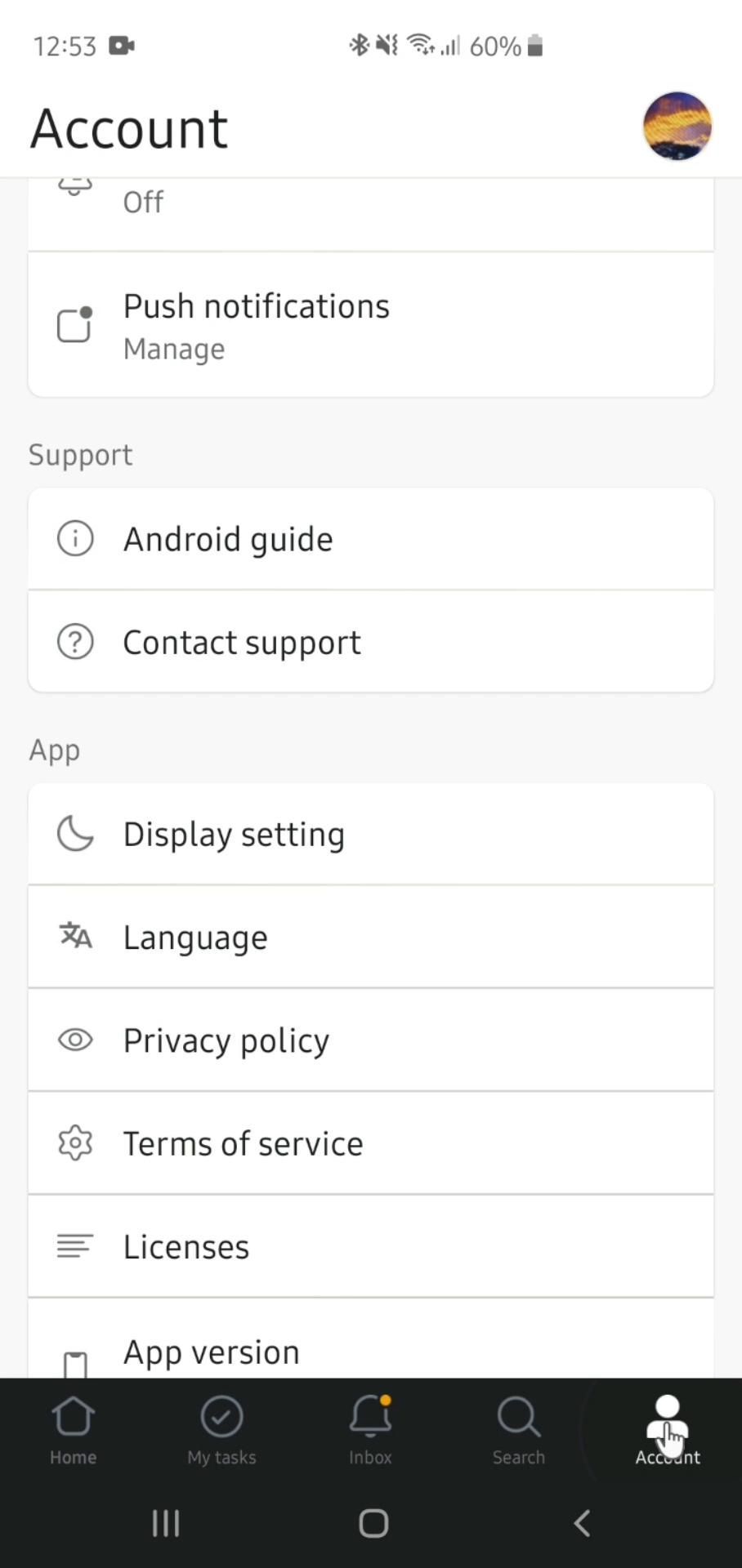The image size is (742, 1568).
Task: Check the App version row
Action: click(x=371, y=1347)
